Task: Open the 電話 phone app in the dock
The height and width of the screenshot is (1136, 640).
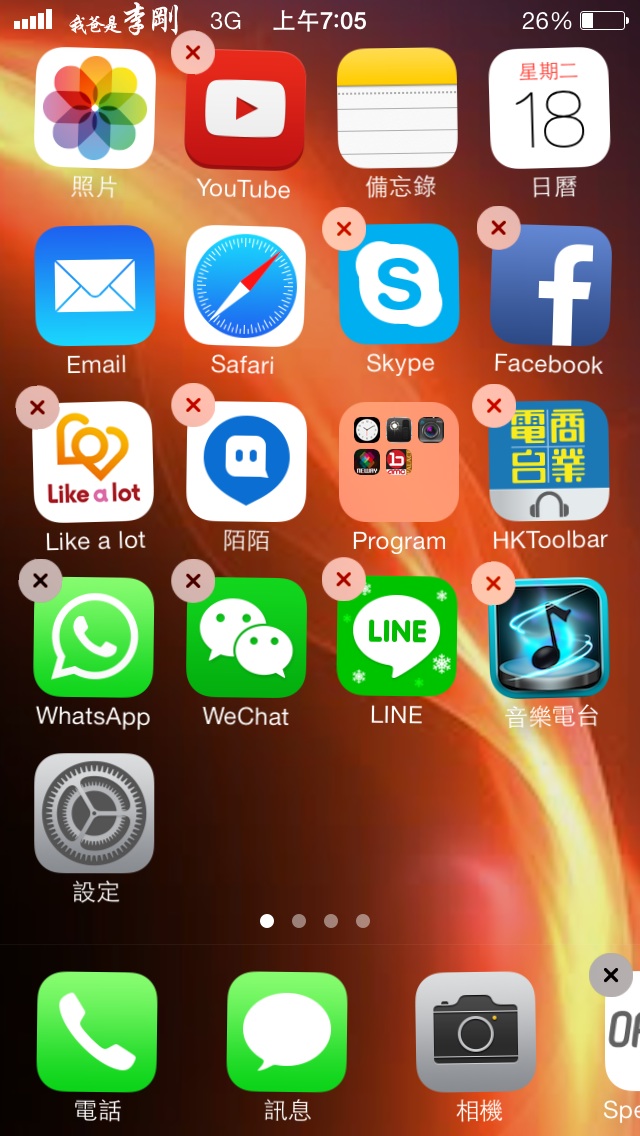Action: click(x=97, y=1032)
